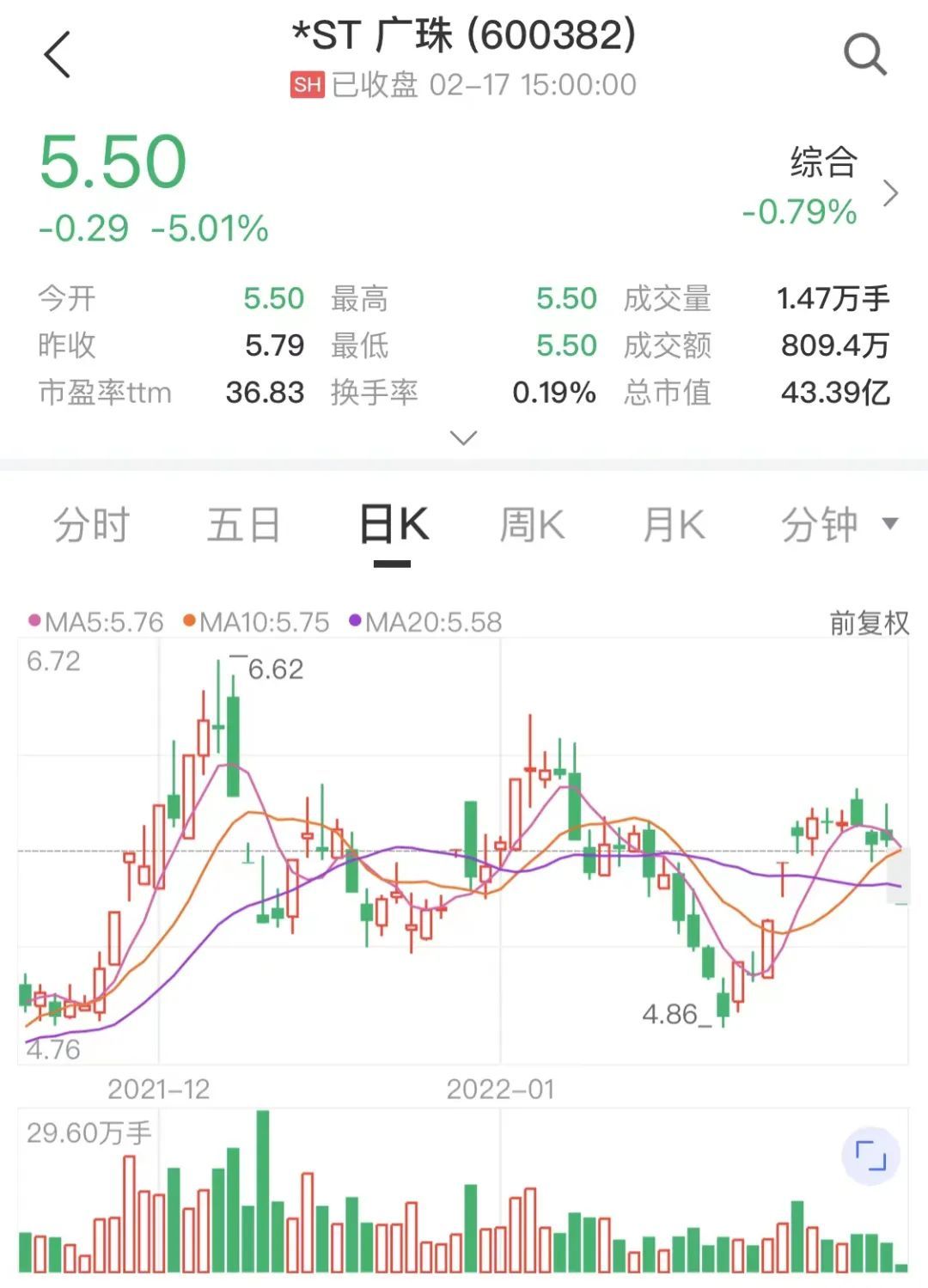
Task: Switch to the 五日 chart tab
Action: pos(243,524)
